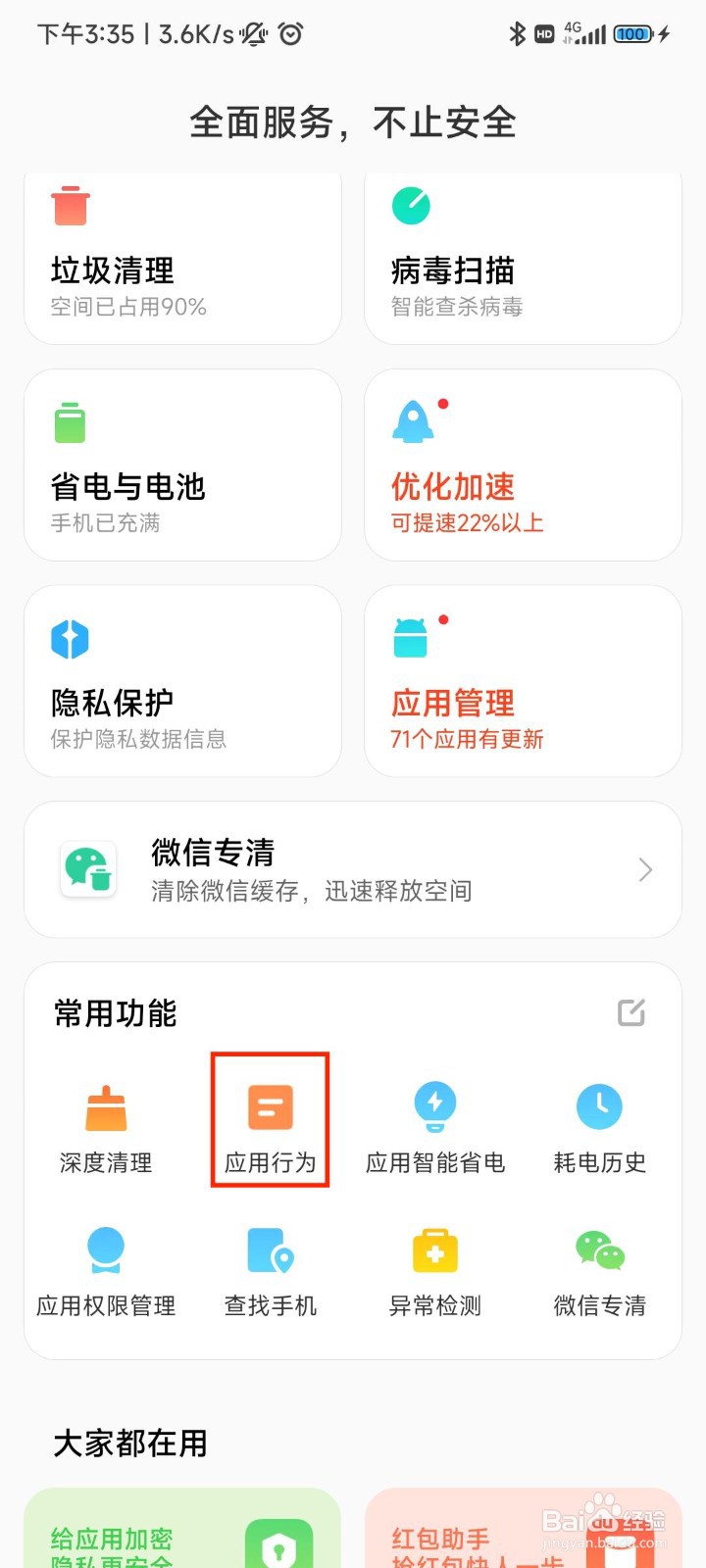Open 应用管理 to update 71 apps
Image resolution: width=706 pixels, height=1568 pixels.
(x=522, y=681)
